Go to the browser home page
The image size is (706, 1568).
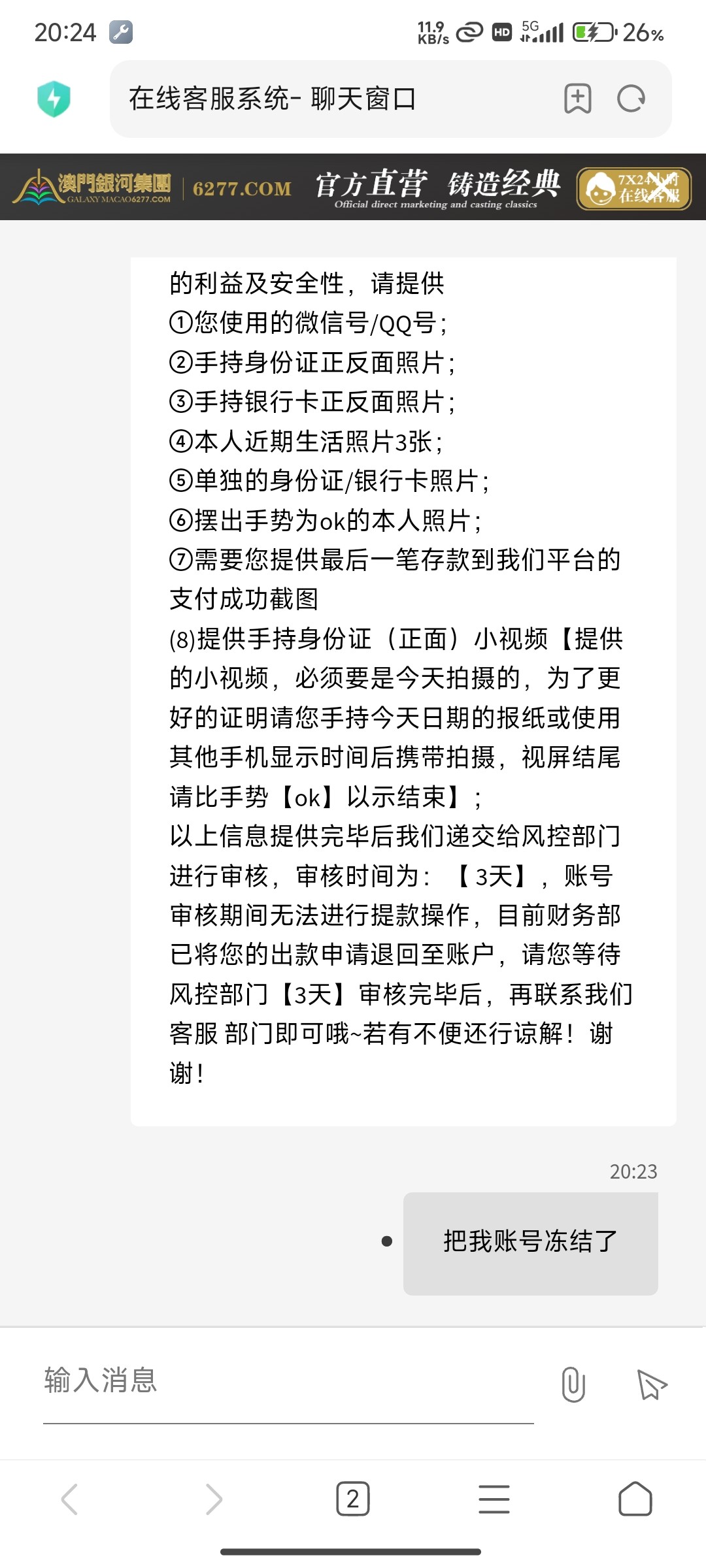click(x=635, y=1499)
